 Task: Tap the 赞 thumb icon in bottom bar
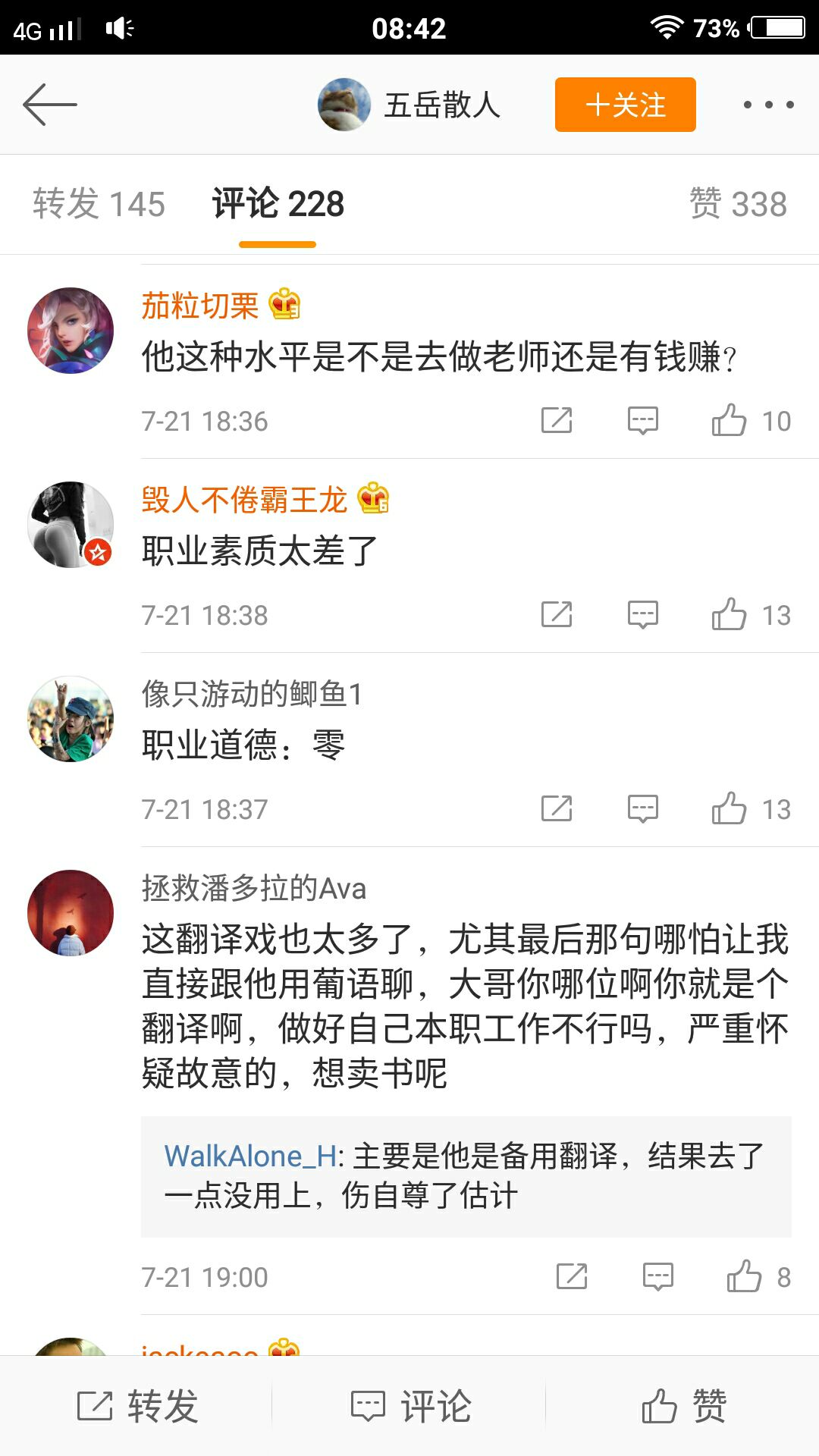684,1404
